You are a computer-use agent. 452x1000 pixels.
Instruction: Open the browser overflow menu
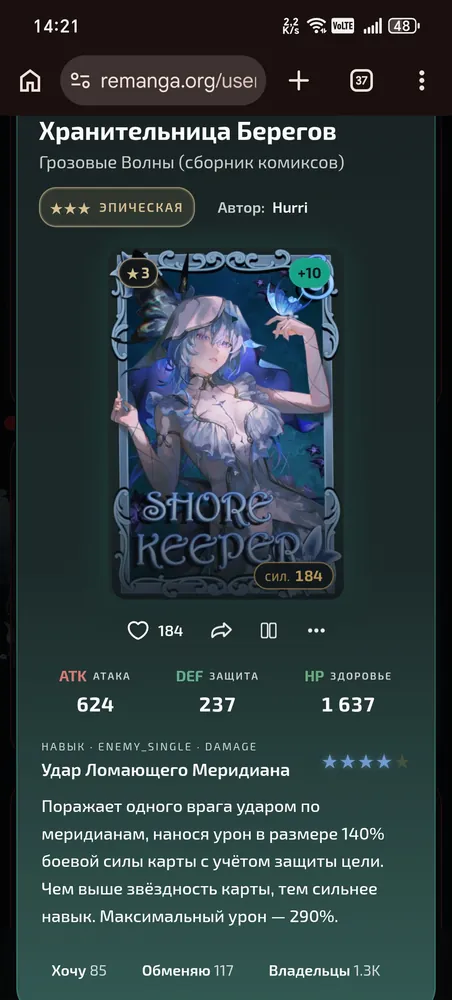point(421,81)
